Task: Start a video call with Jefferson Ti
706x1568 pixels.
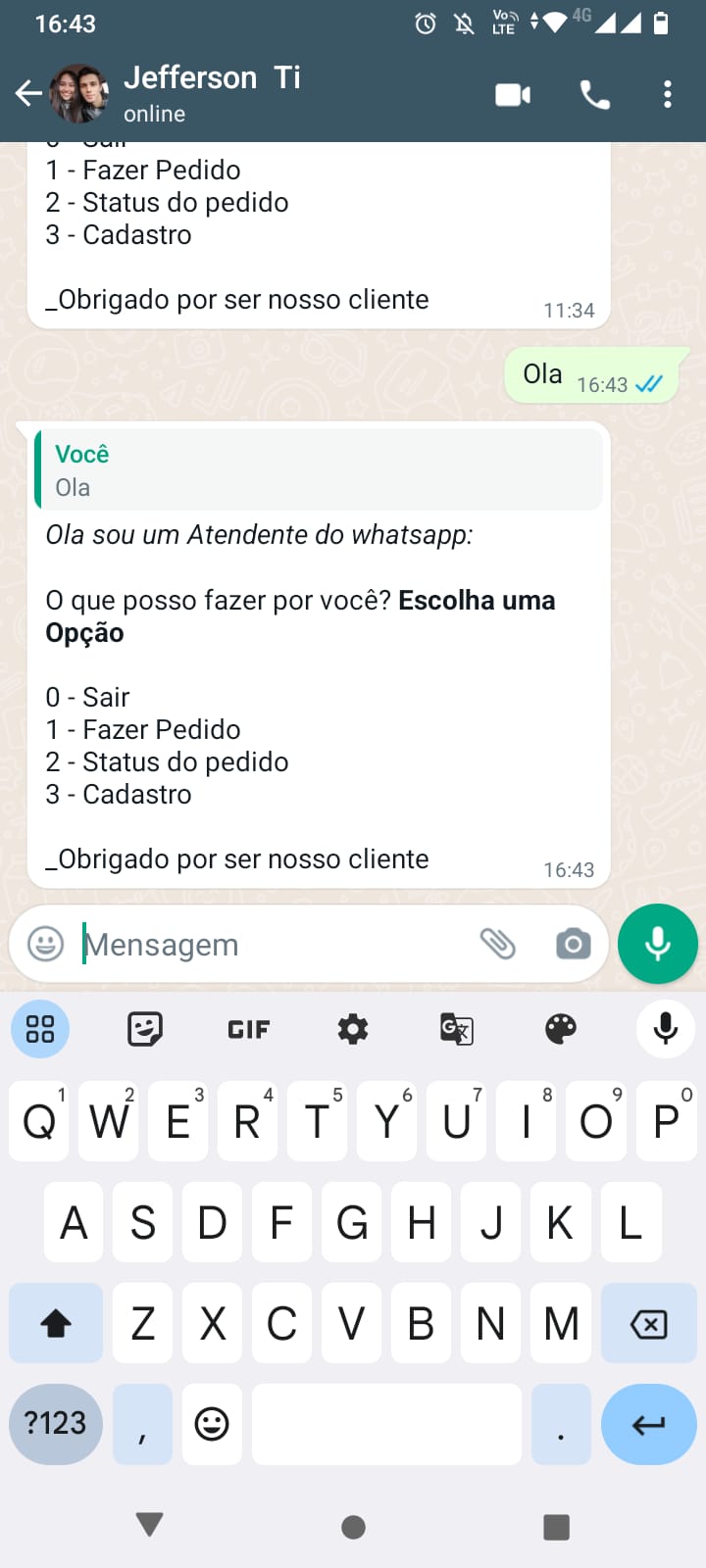Action: click(x=513, y=94)
